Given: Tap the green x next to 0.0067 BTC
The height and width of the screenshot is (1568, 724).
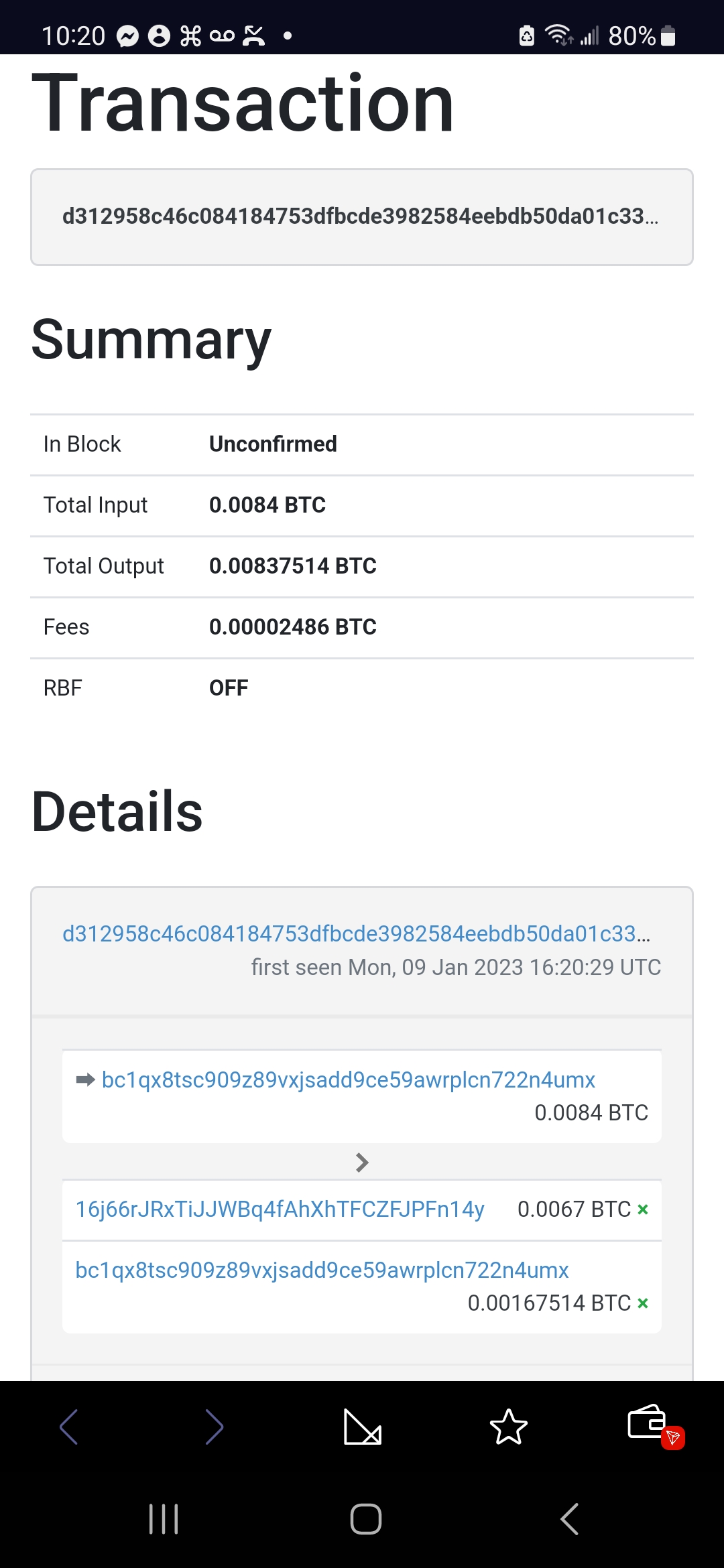Looking at the screenshot, I should pos(643,1210).
